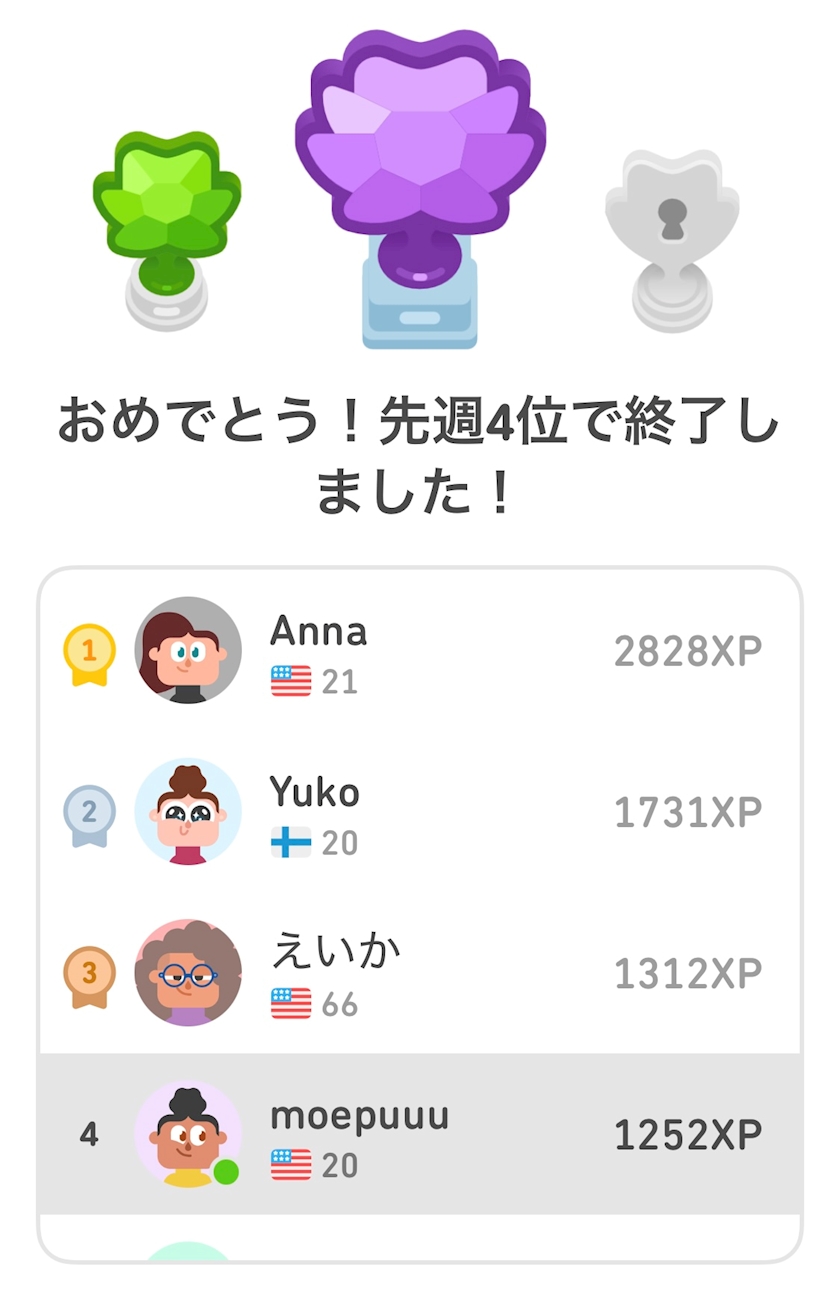The height and width of the screenshot is (1299, 840).
Task: View Yuko's leaderboard profile row
Action: (418, 812)
